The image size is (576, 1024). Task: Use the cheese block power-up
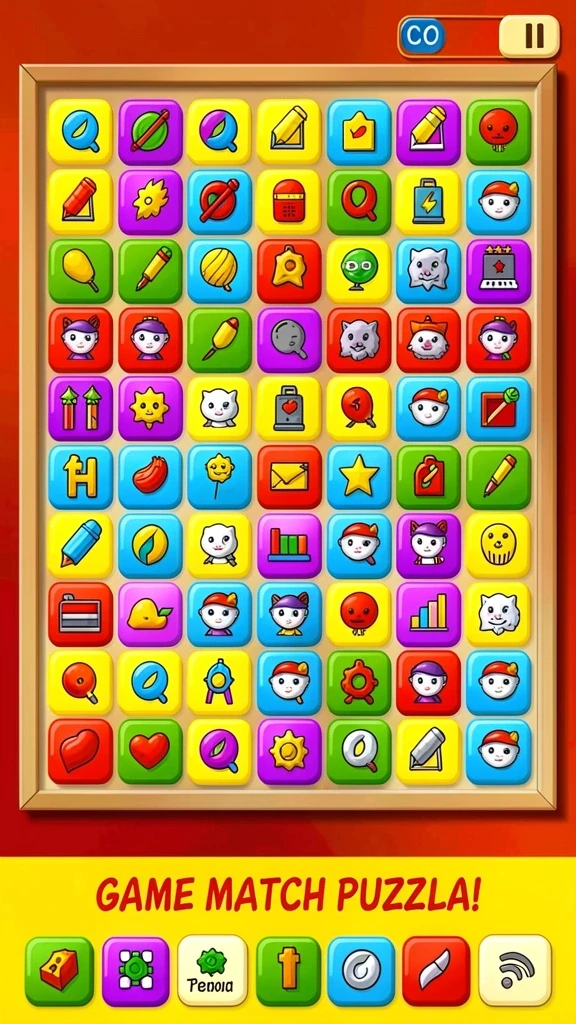click(x=59, y=970)
